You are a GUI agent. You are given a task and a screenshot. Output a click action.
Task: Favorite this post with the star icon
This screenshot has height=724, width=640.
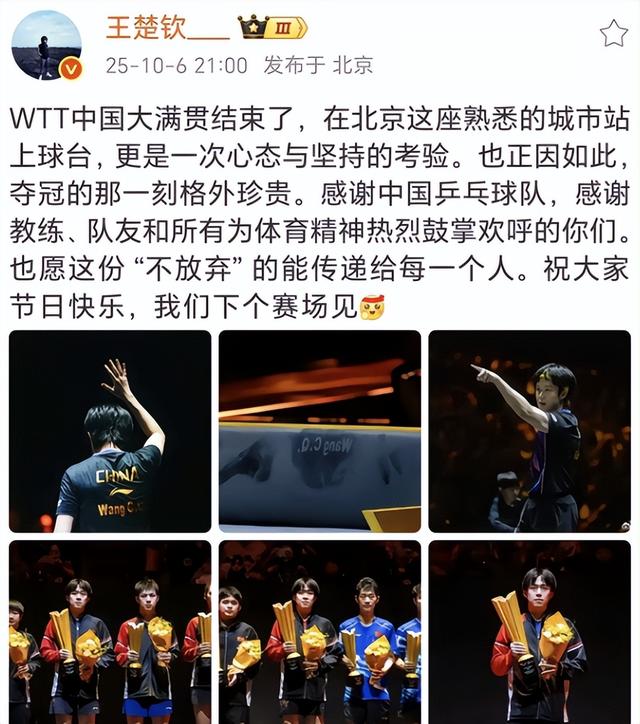tap(613, 35)
